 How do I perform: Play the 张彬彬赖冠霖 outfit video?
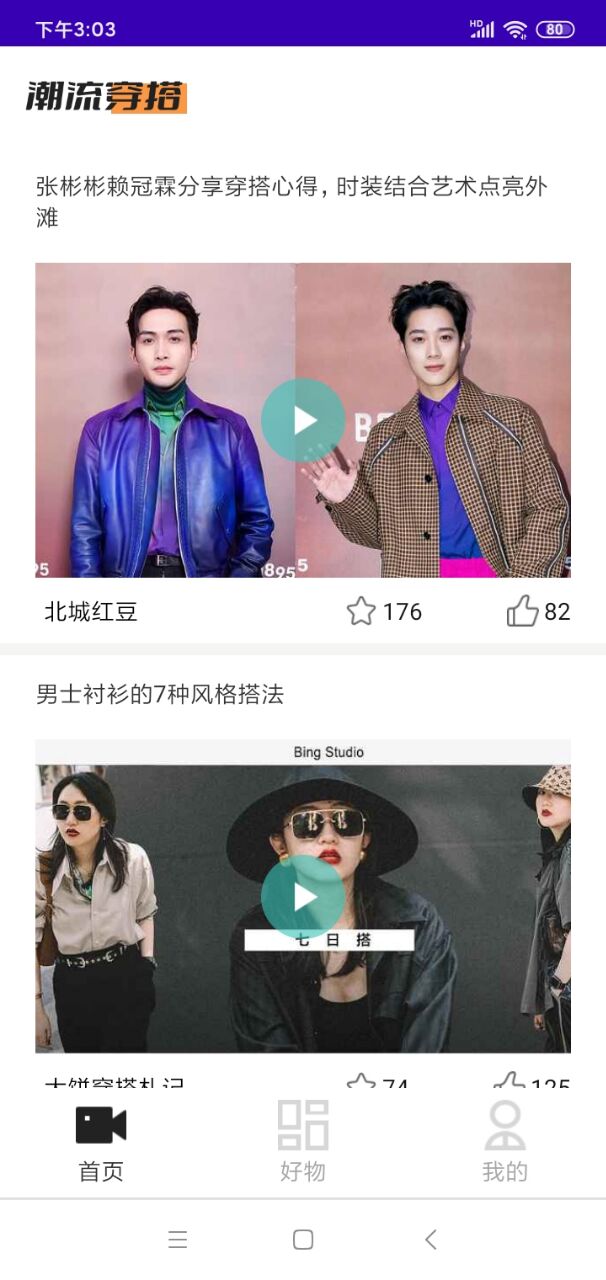click(303, 420)
